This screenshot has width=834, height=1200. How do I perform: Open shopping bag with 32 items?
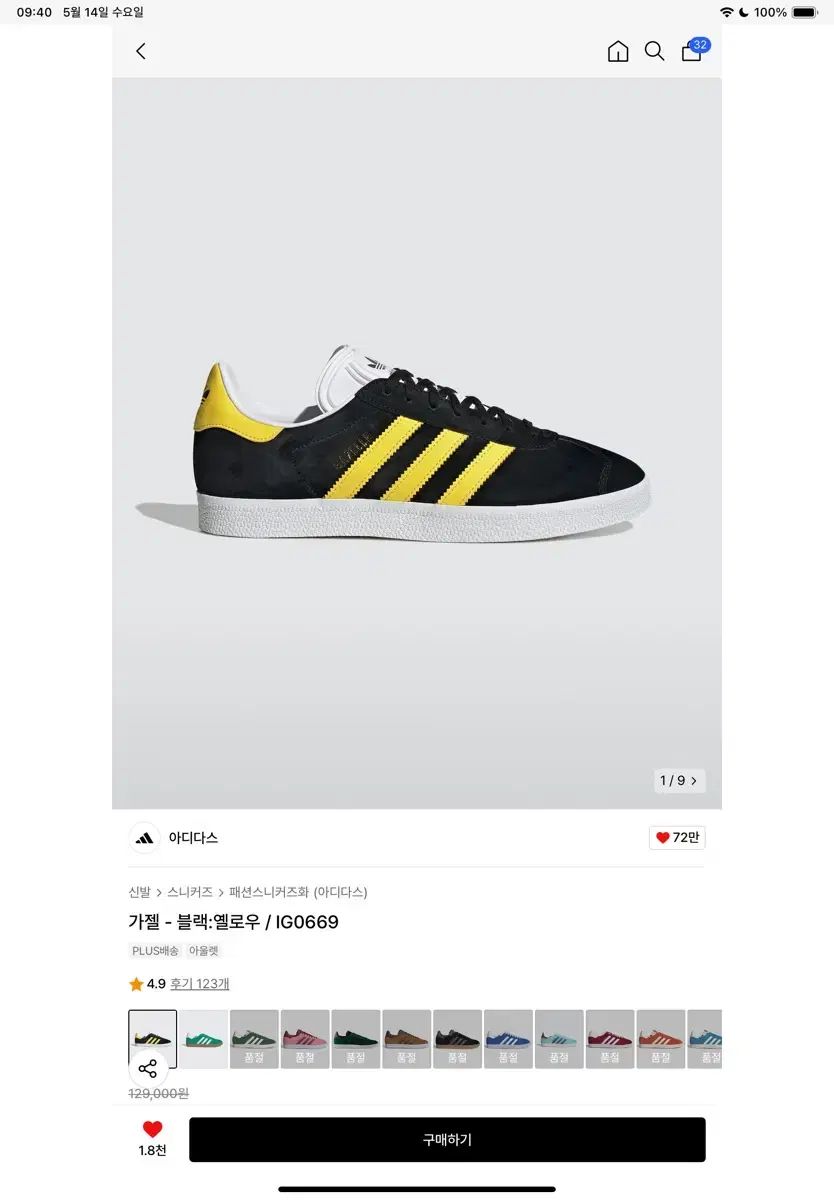(692, 52)
